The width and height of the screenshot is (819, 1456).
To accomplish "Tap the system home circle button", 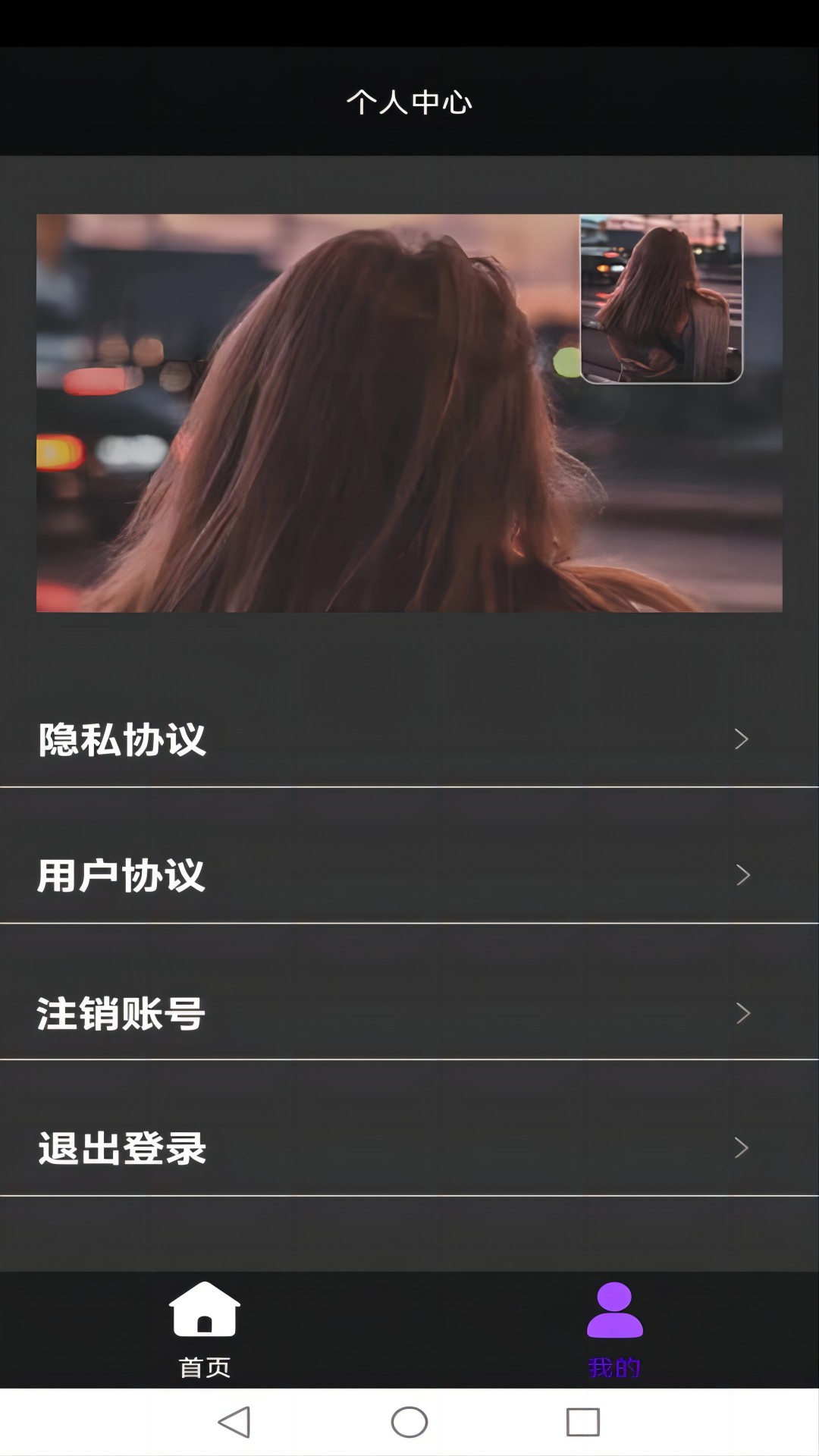I will [x=409, y=1422].
